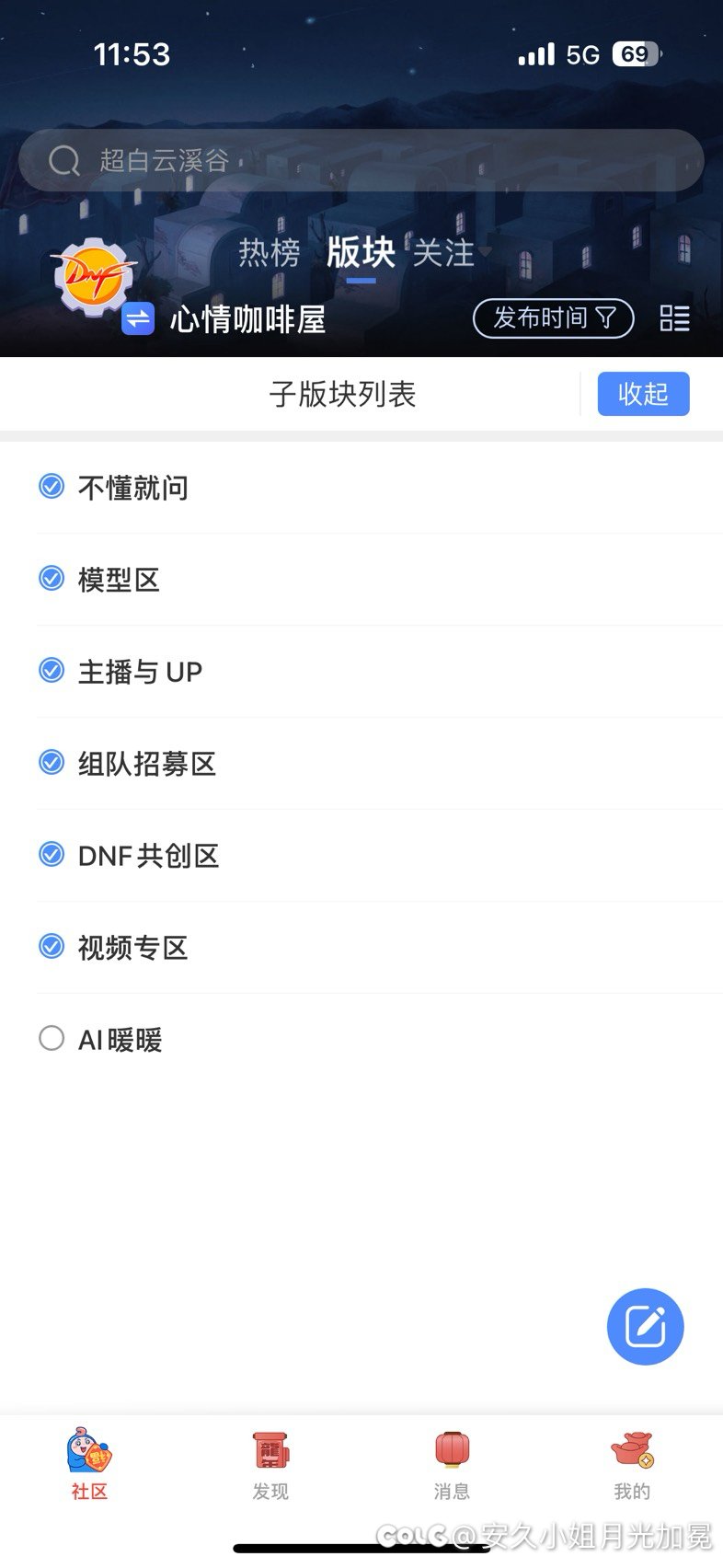Open the search box 超白云溪谷
This screenshot has width=723, height=1568.
(361, 160)
